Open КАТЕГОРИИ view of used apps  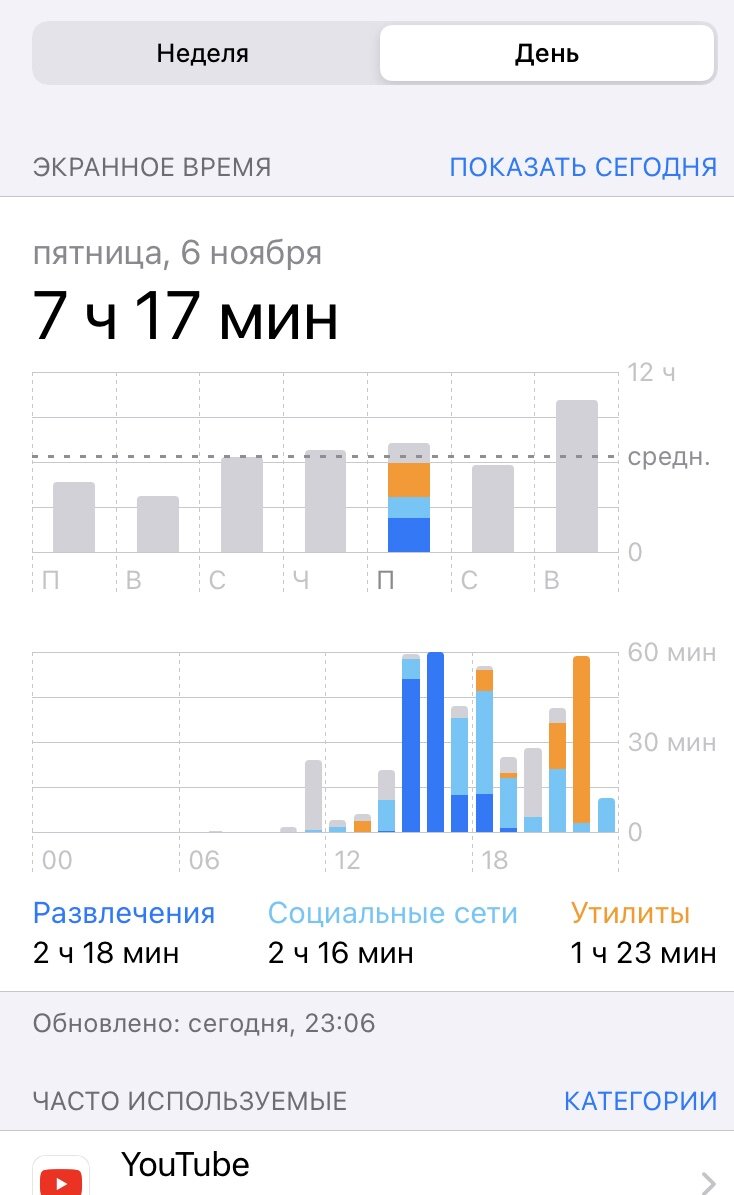[x=640, y=1100]
